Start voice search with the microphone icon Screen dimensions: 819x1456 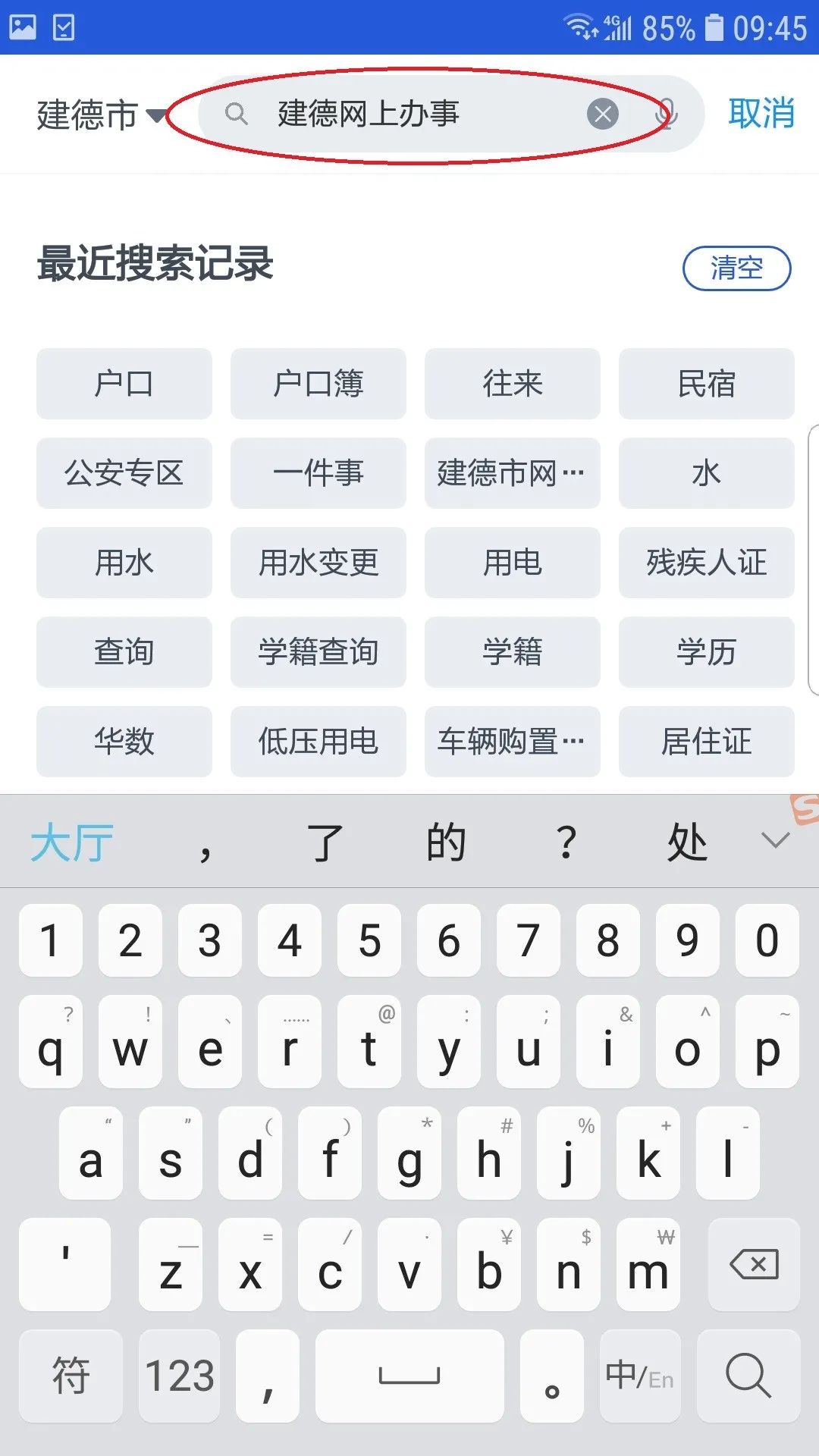coord(667,115)
